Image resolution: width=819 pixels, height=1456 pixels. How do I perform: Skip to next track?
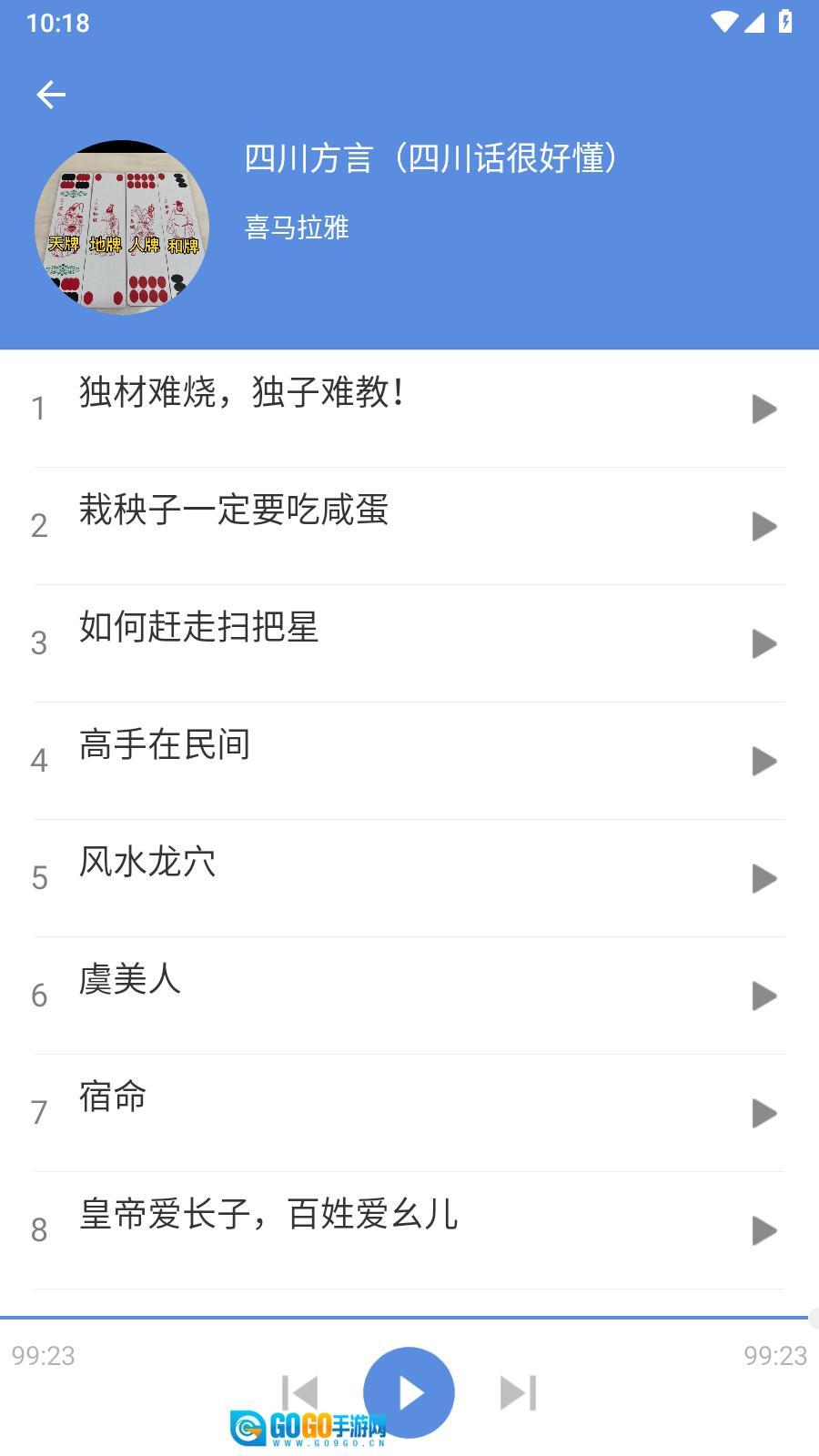pyautogui.click(x=517, y=1391)
